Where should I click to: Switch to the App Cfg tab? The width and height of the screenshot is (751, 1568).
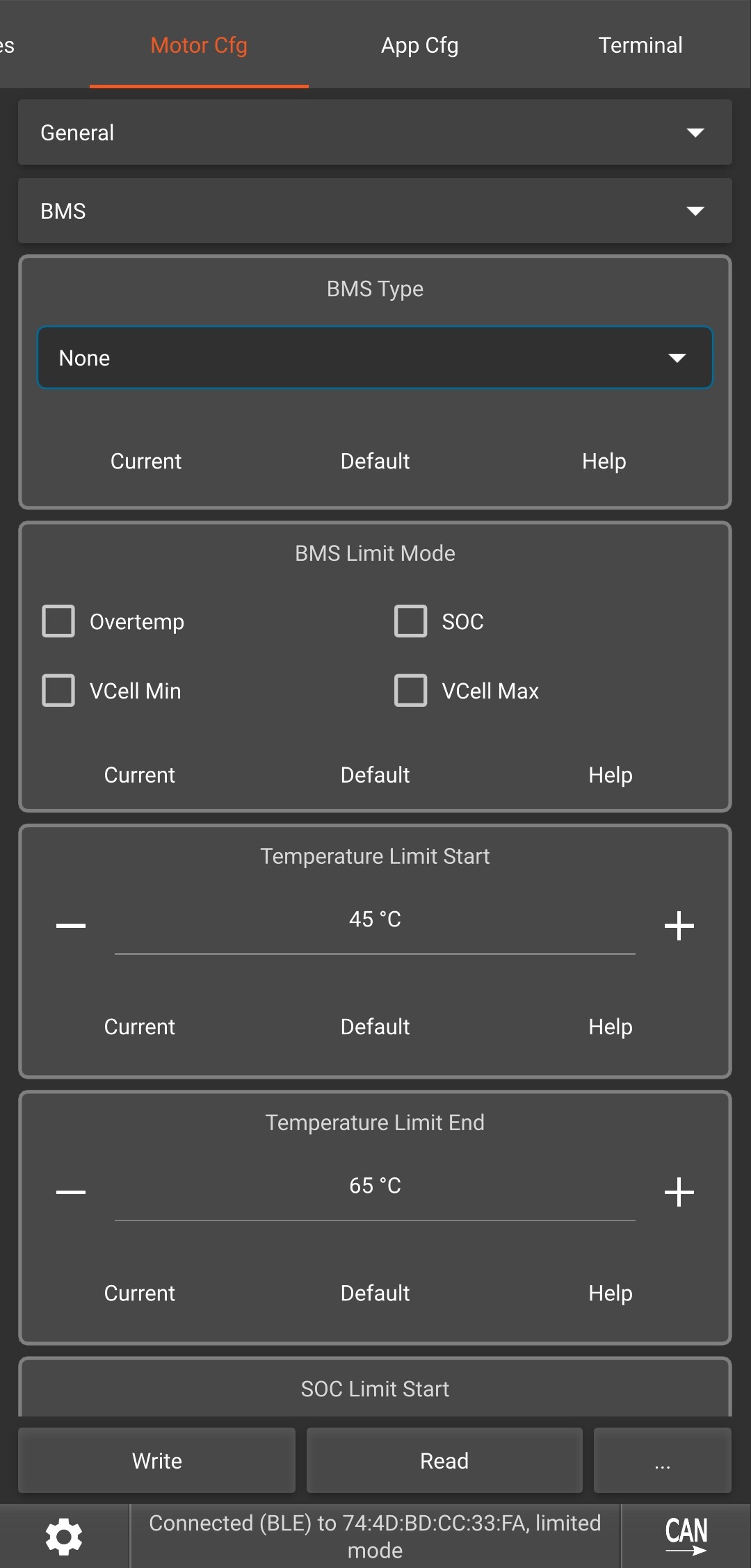(419, 46)
